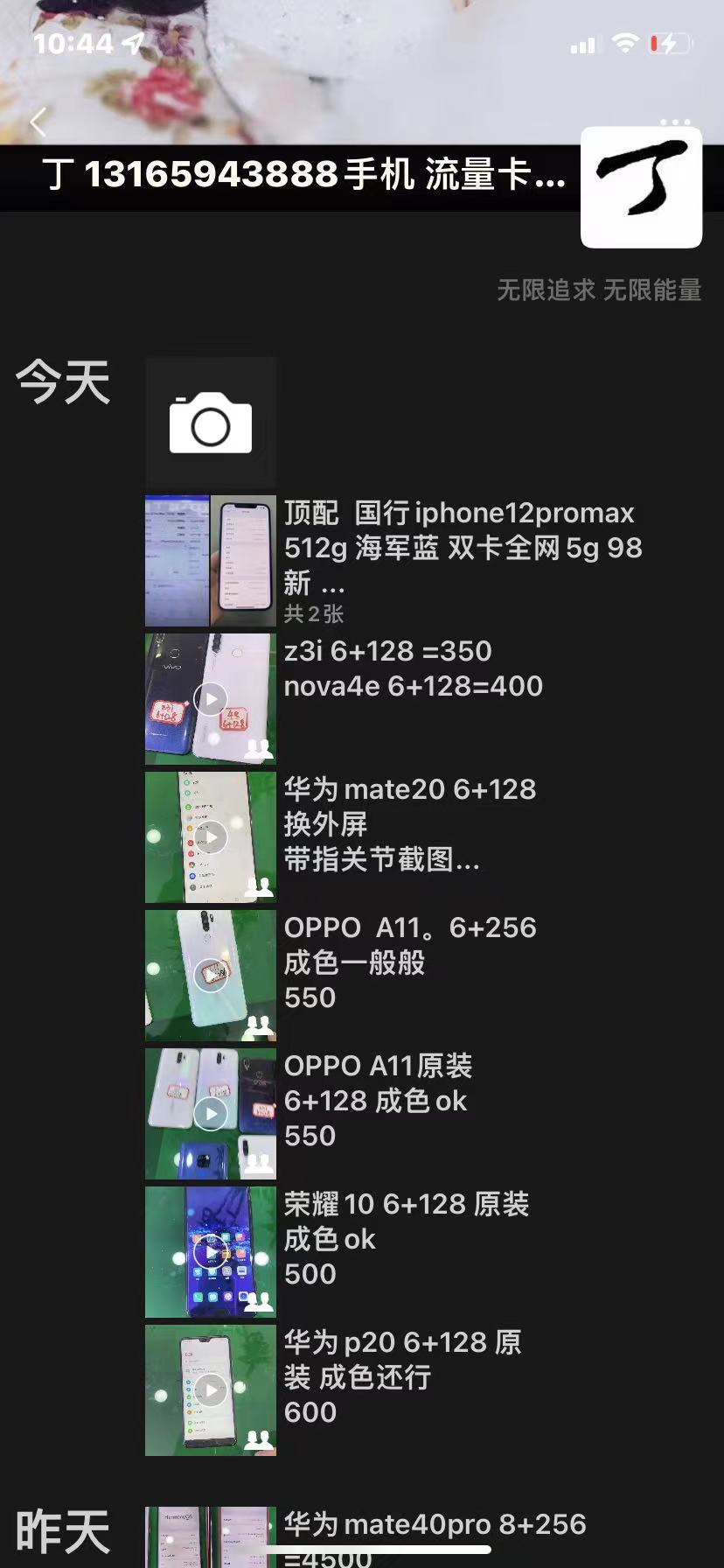The image size is (724, 1568).
Task: Play the 荣耀10 6+128 video post
Action: tap(210, 1252)
